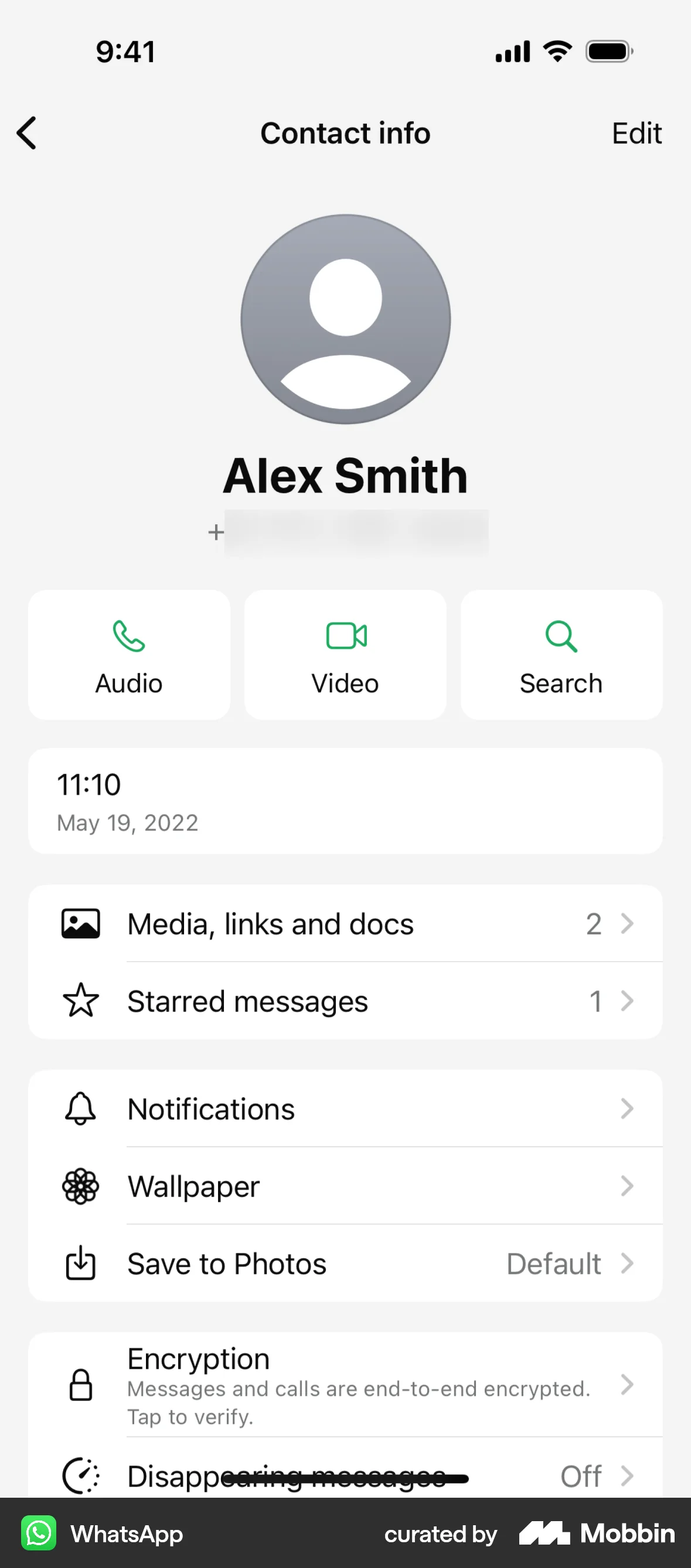Viewport: 691px width, 1568px height.
Task: Open the Starred messages chevron
Action: 627,1000
